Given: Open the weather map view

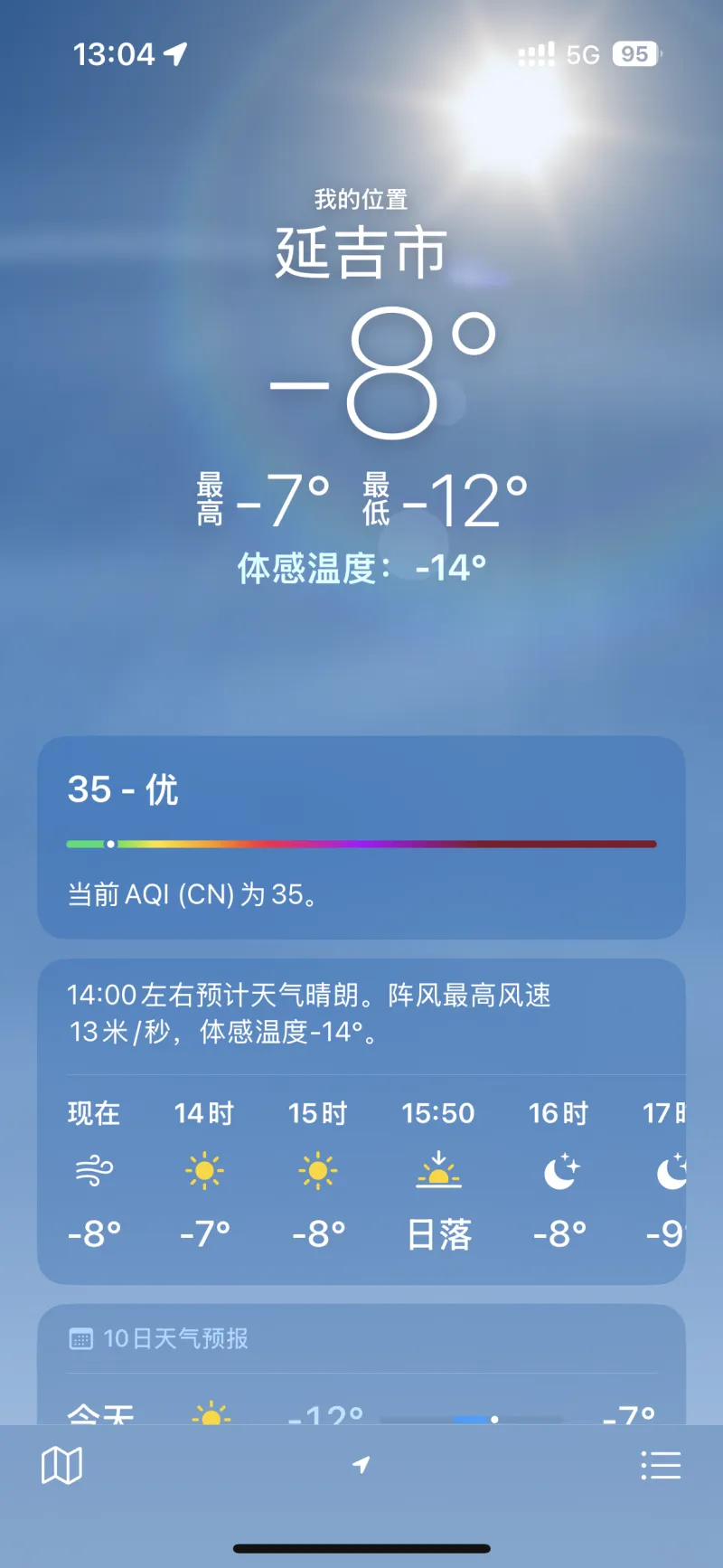Looking at the screenshot, I should (61, 1465).
